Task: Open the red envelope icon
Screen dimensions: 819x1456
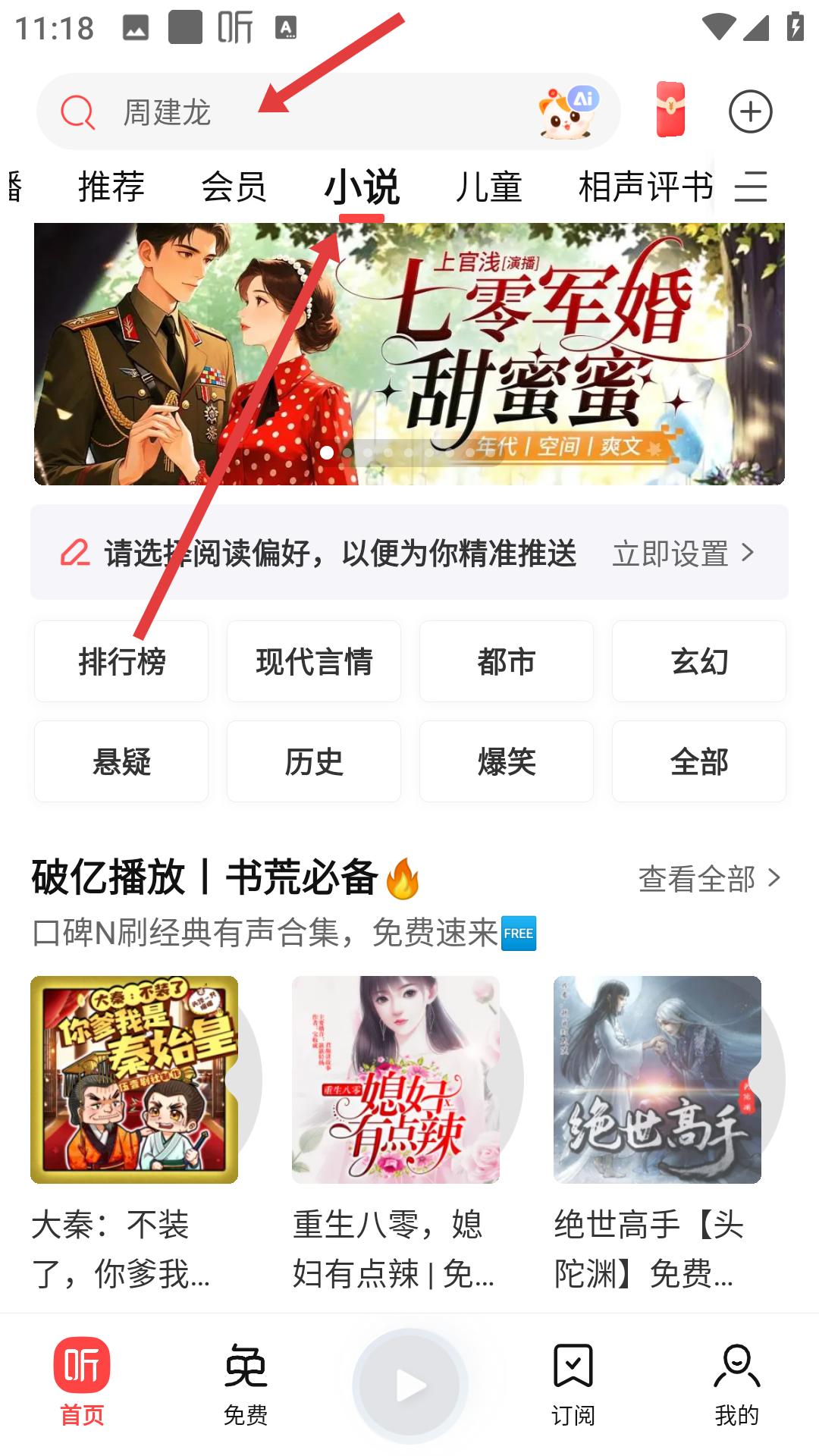Action: [670, 111]
